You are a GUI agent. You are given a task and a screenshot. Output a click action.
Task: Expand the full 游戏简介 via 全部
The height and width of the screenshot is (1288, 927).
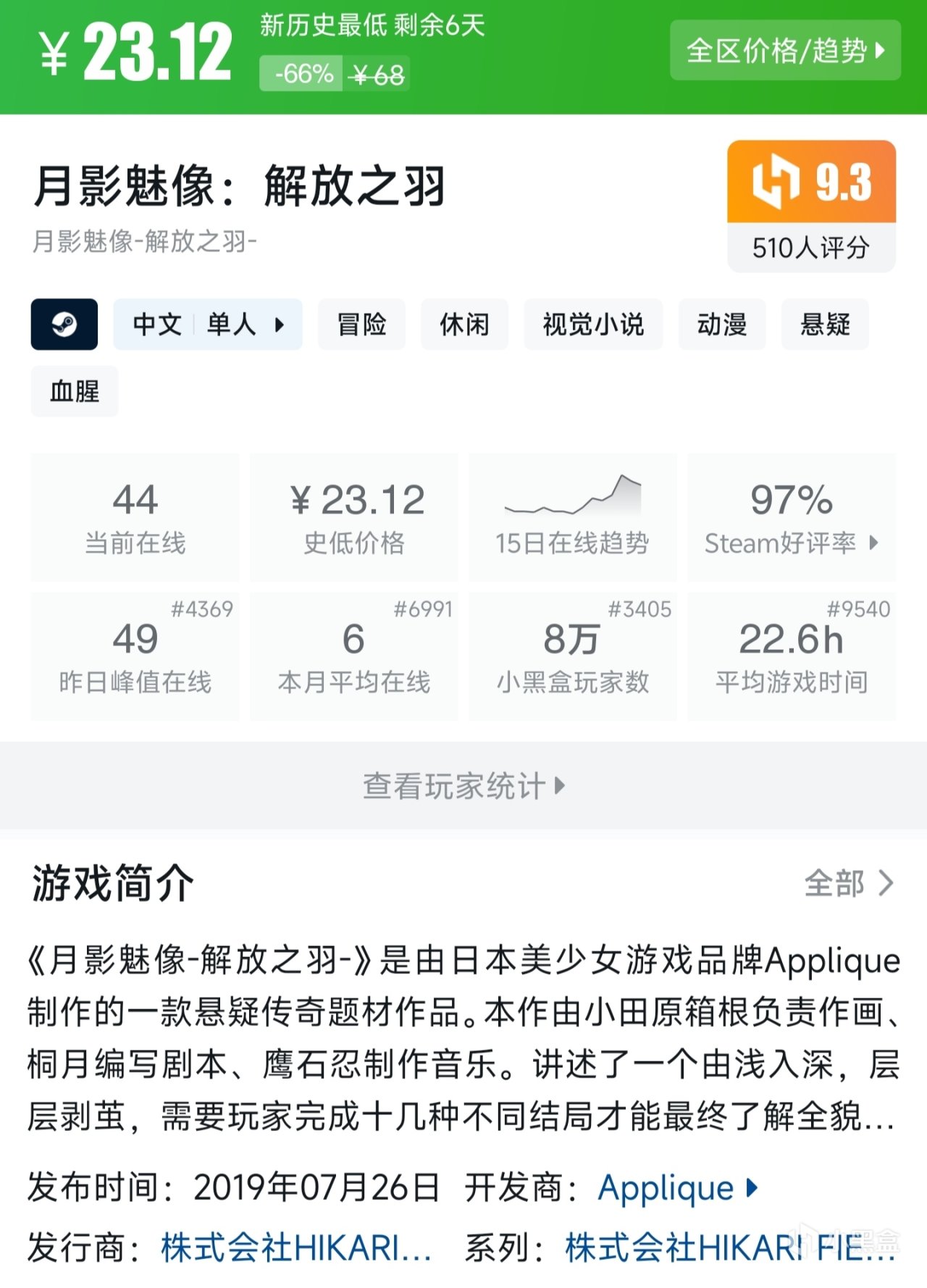(849, 883)
